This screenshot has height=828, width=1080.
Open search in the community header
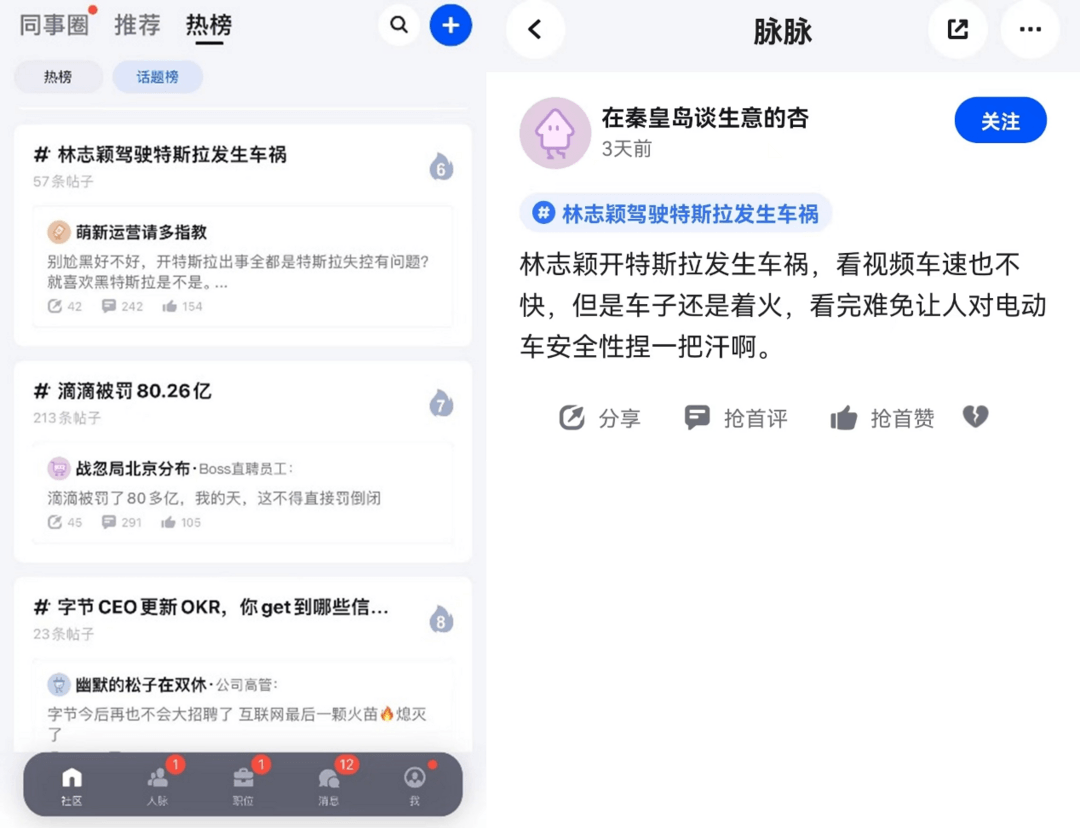(x=399, y=25)
